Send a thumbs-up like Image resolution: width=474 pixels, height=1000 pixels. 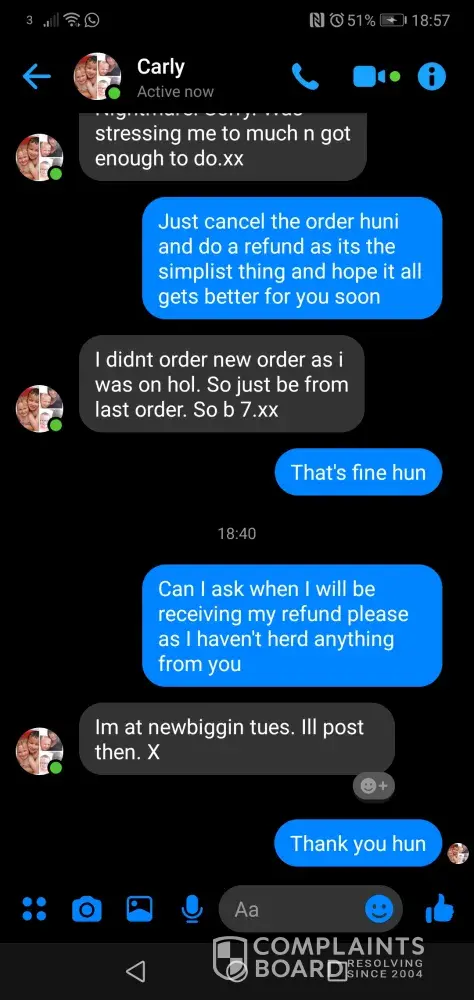(439, 908)
